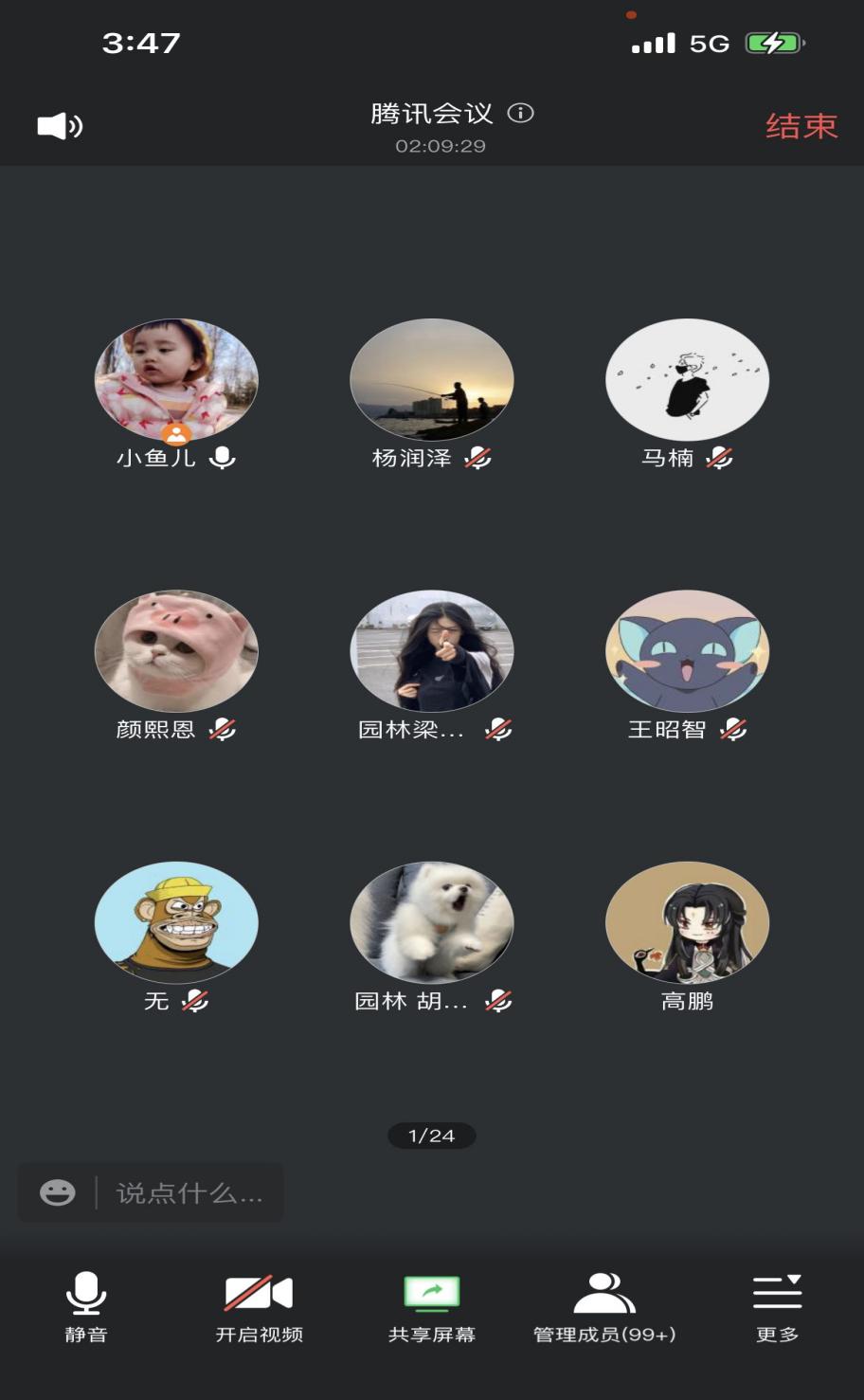End the meeting with 结束
This screenshot has width=864, height=1400.
click(x=801, y=126)
